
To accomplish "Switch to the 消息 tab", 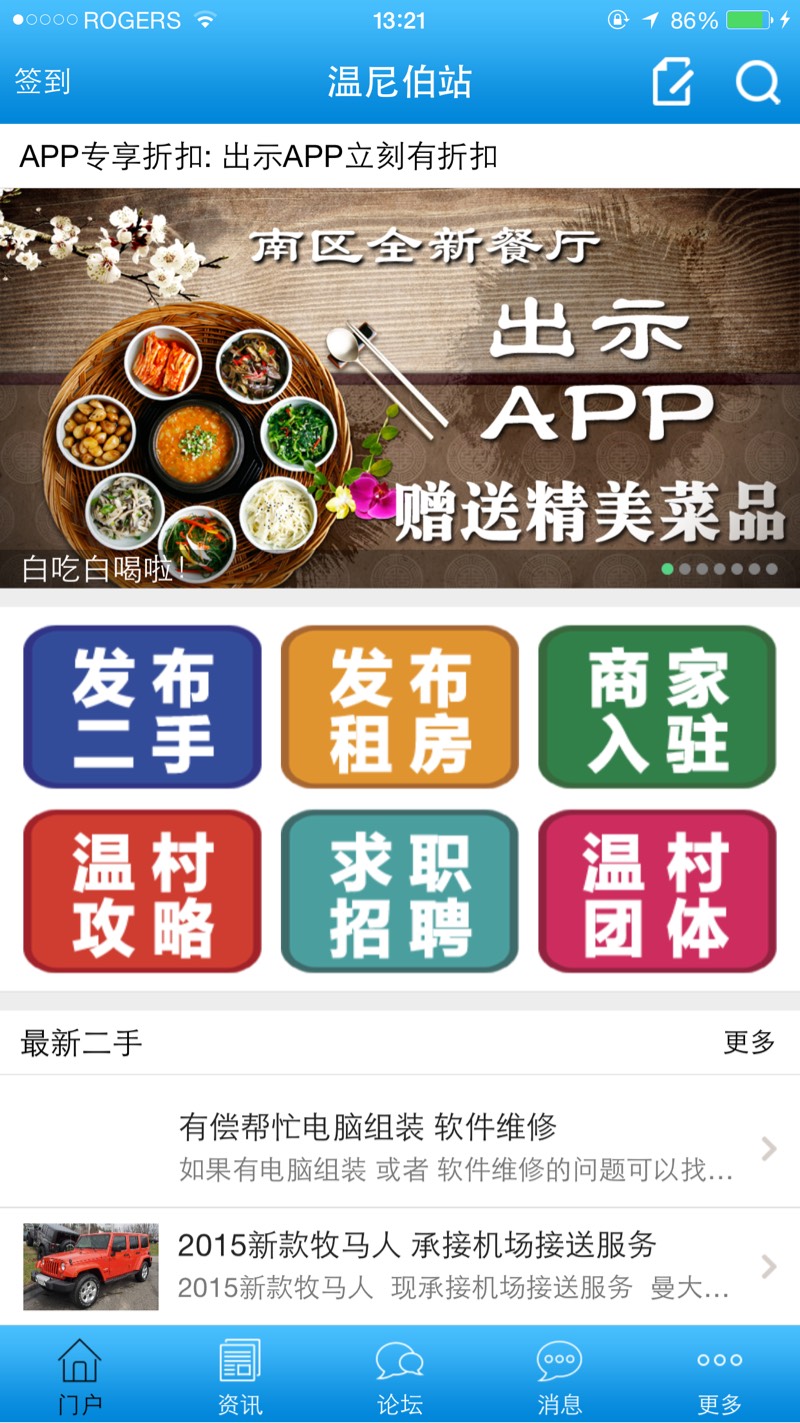I will 559,1376.
